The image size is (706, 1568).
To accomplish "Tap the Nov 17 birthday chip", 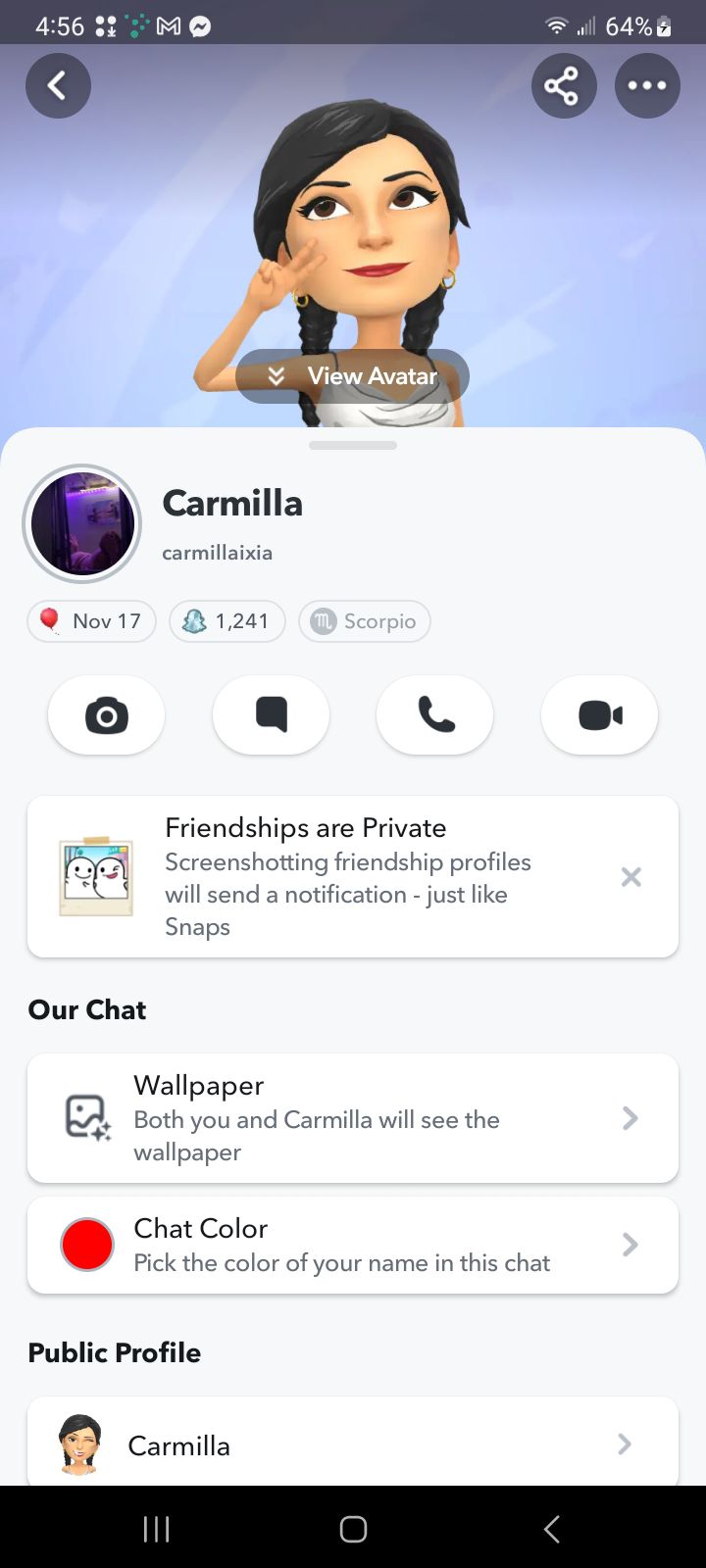I will (91, 621).
